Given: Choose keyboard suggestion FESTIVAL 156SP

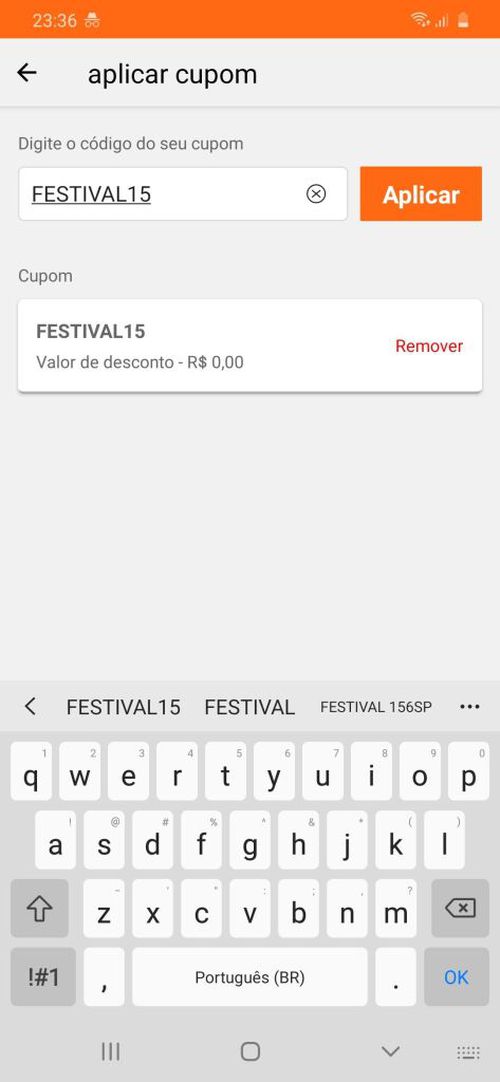Looking at the screenshot, I should (376, 707).
